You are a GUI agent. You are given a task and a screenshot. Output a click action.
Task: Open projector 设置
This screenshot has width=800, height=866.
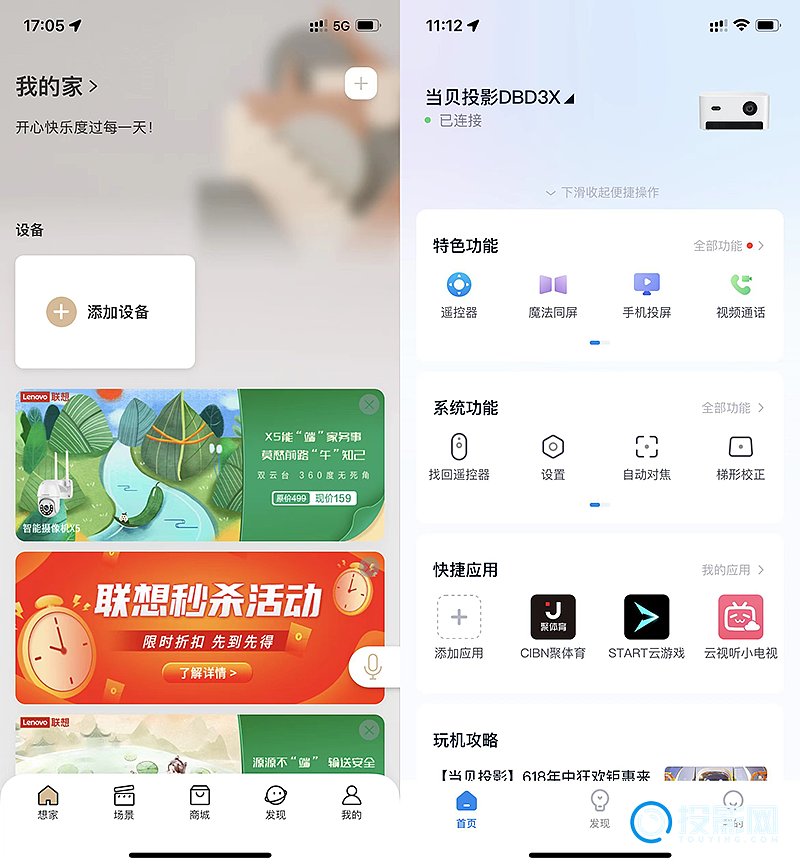(x=553, y=457)
